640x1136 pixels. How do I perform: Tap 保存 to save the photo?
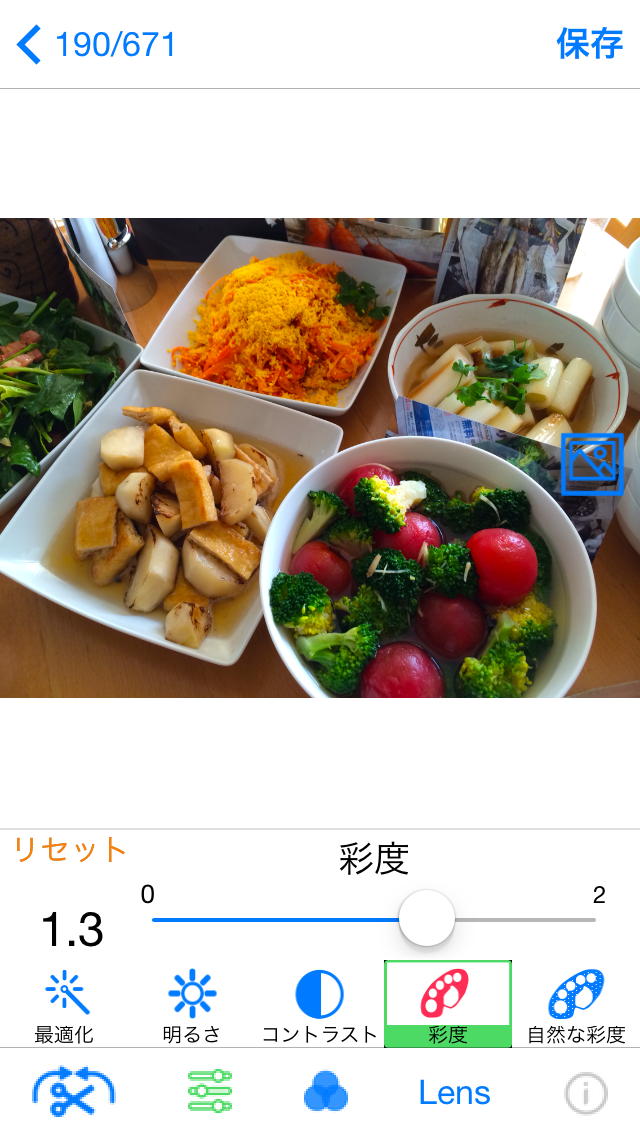click(x=589, y=43)
